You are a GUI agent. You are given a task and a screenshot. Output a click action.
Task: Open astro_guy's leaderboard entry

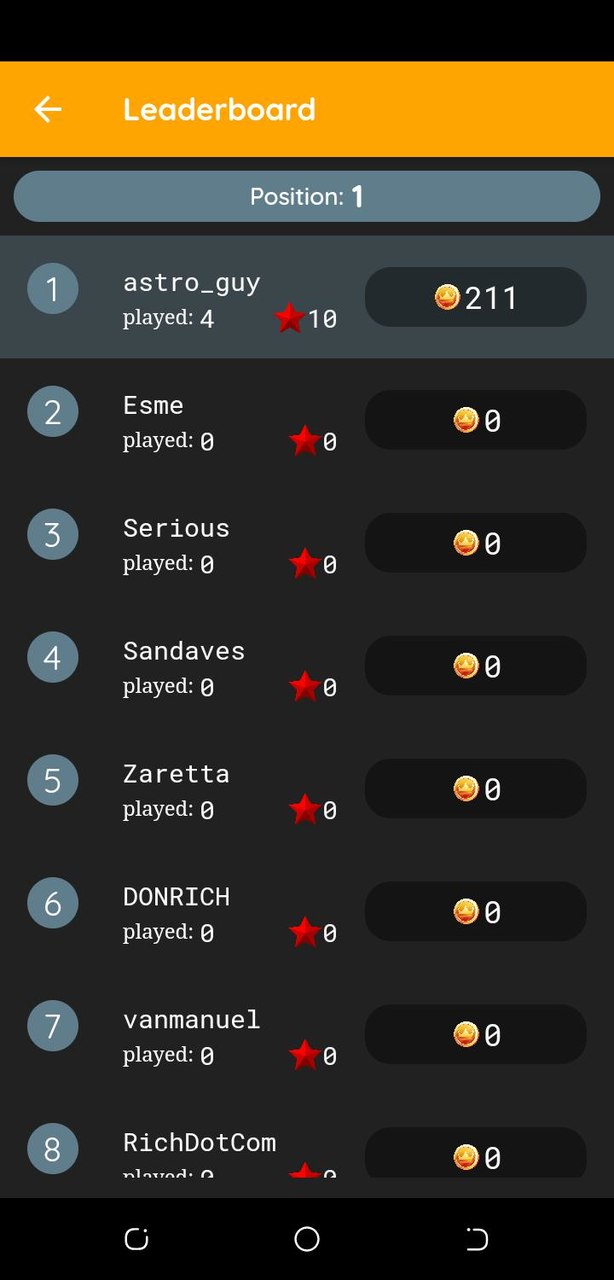[307, 297]
